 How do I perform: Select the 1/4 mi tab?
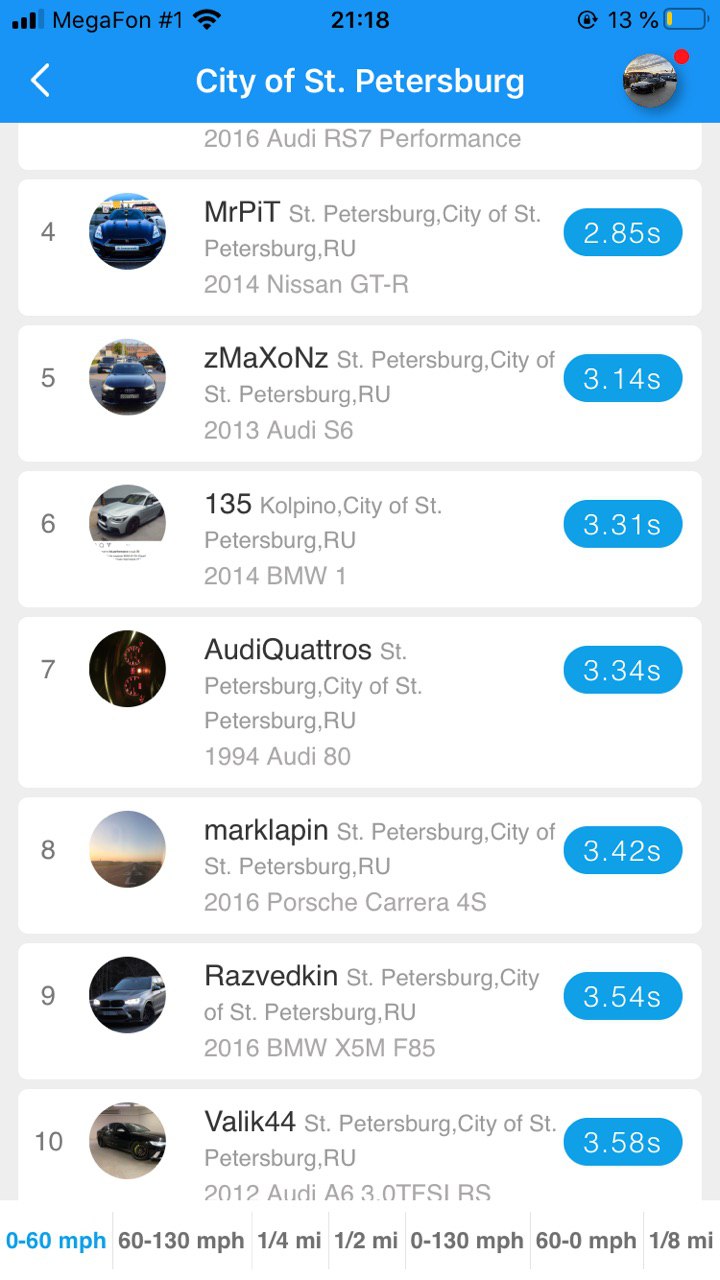click(289, 1240)
